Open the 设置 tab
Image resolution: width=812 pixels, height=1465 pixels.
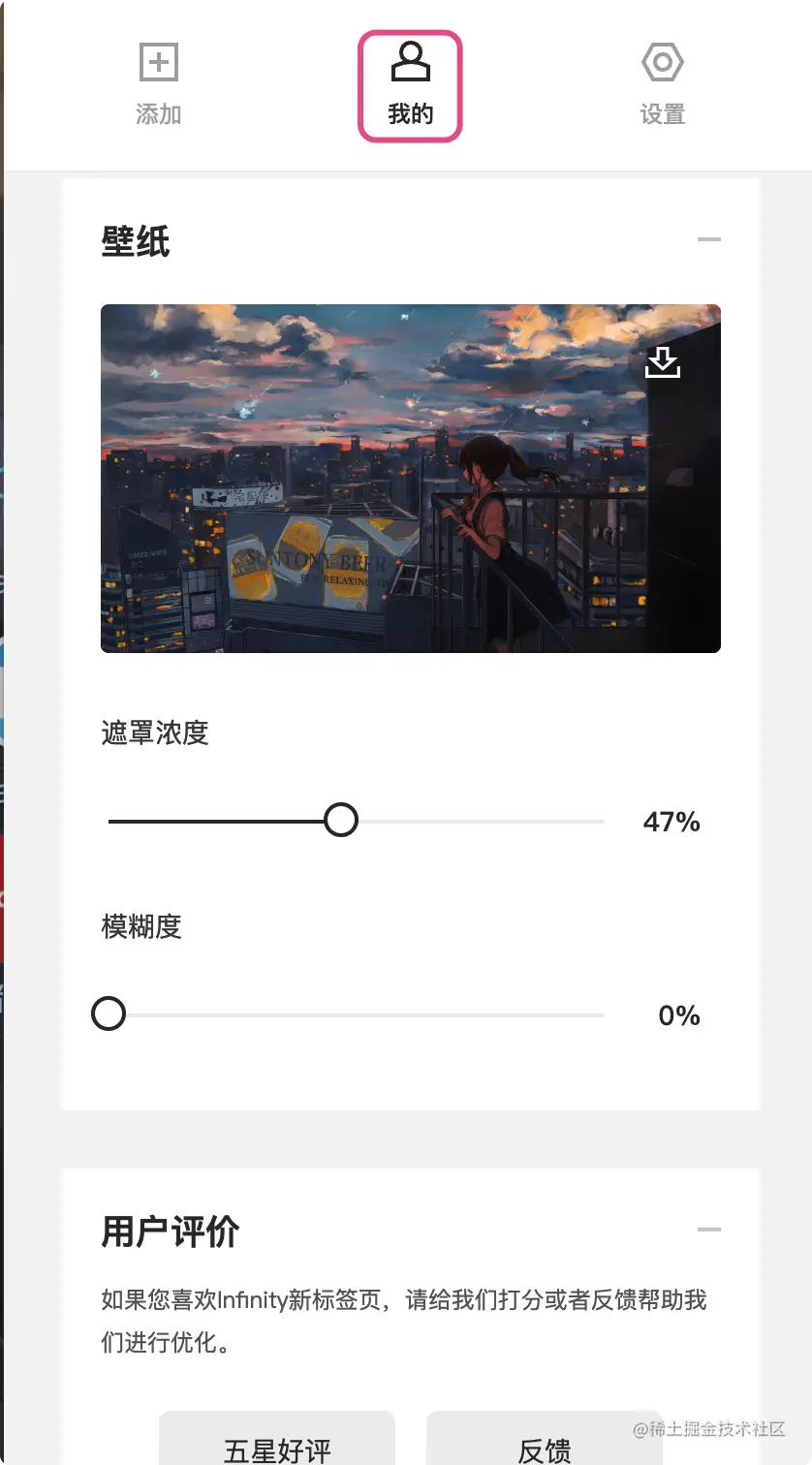click(663, 85)
